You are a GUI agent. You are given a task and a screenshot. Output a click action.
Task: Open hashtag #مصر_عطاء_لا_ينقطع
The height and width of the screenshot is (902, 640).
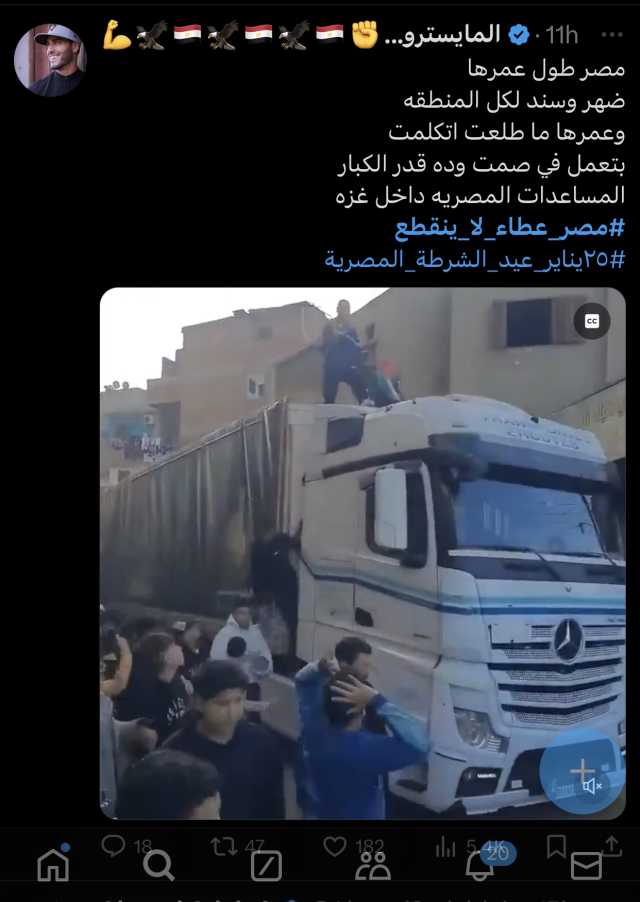pyautogui.click(x=509, y=228)
